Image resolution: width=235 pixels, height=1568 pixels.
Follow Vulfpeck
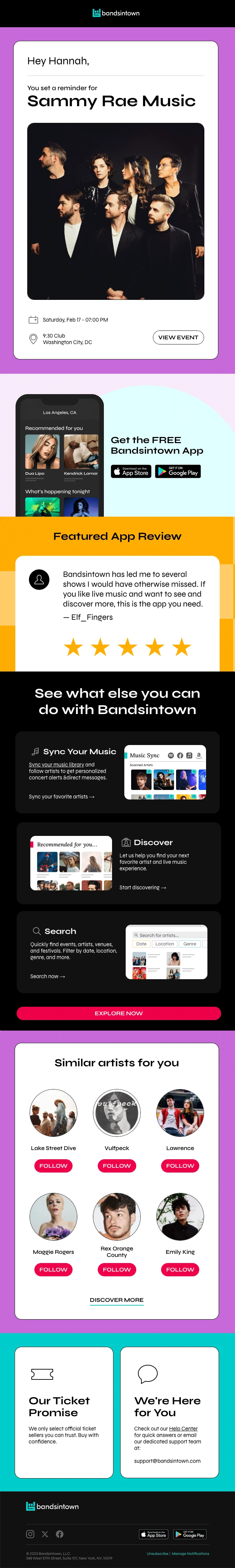(x=117, y=1166)
